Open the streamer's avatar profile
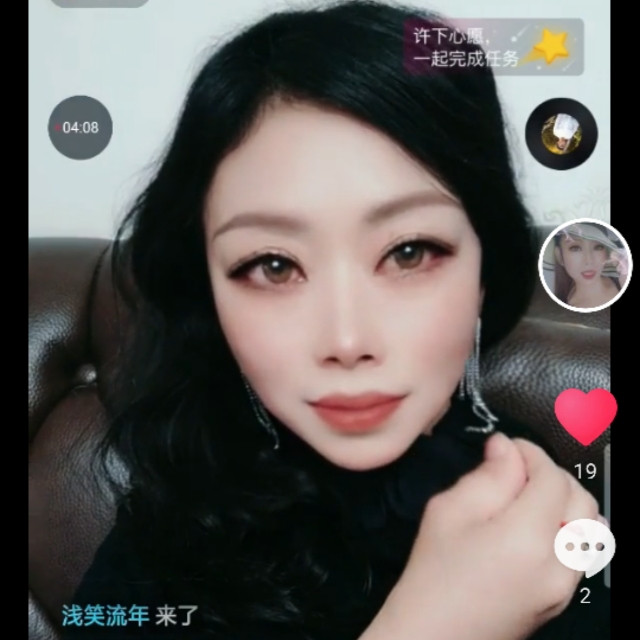Image resolution: width=640 pixels, height=640 pixels. [x=585, y=266]
